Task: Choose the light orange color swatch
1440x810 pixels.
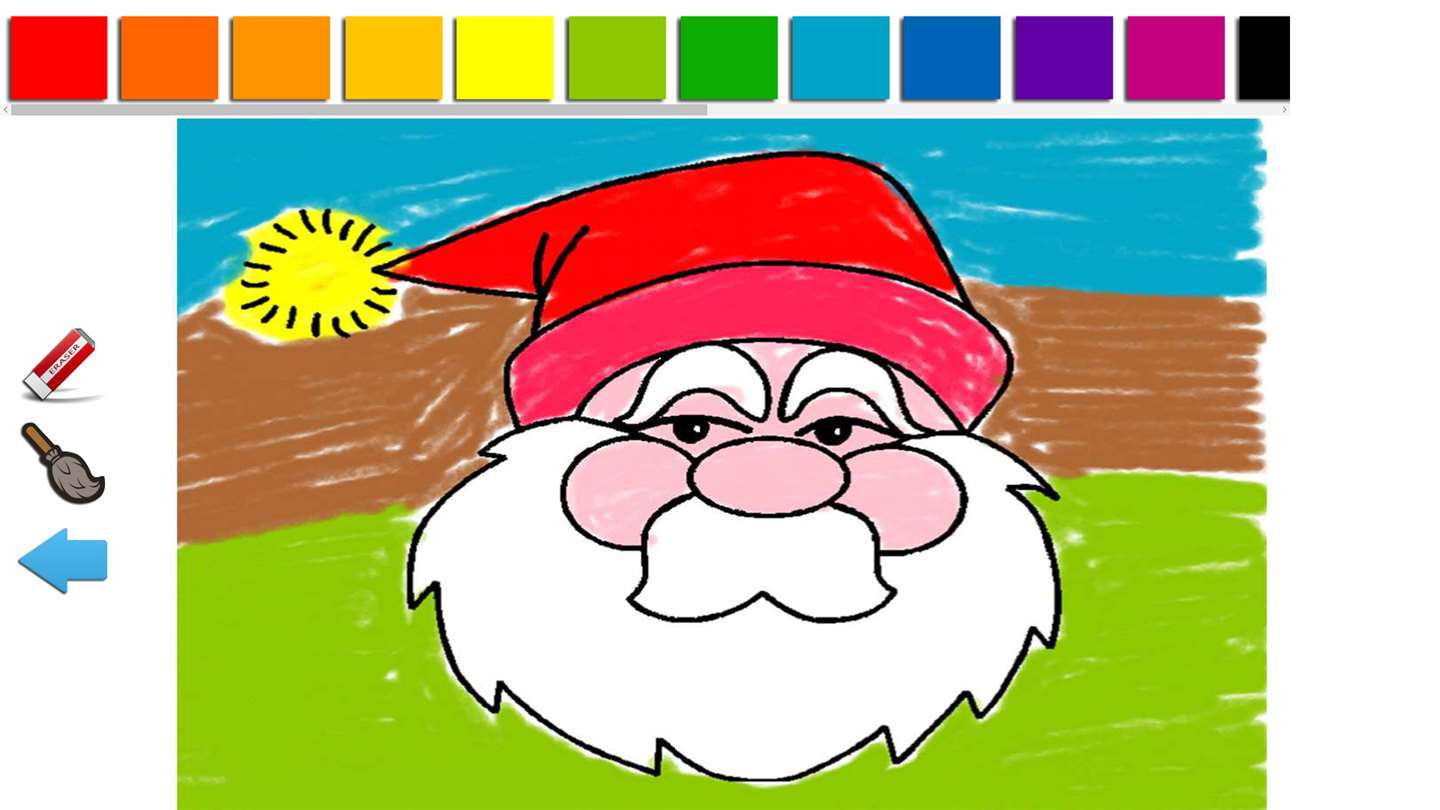Action: 281,57
